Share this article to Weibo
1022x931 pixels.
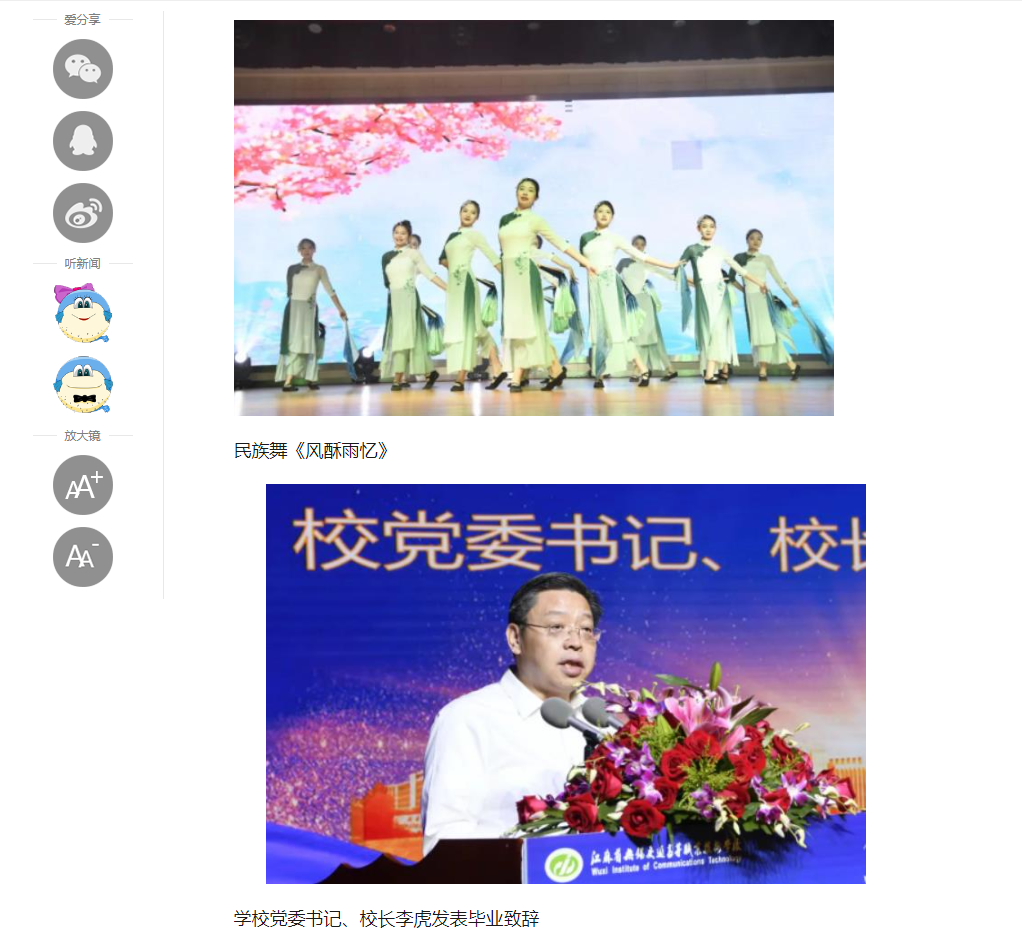[x=83, y=213]
